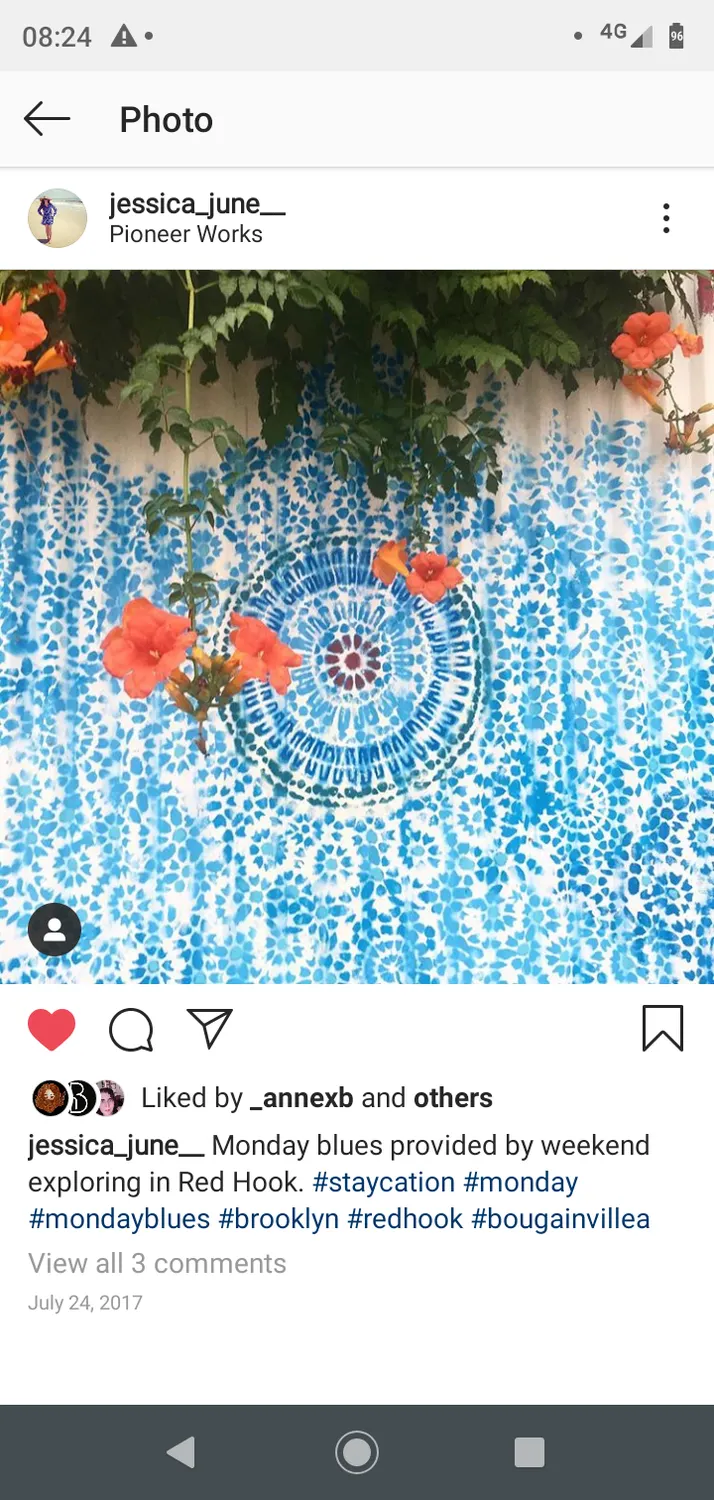Open the #bougainvillea hashtag
The height and width of the screenshot is (1500, 714).
560,1219
